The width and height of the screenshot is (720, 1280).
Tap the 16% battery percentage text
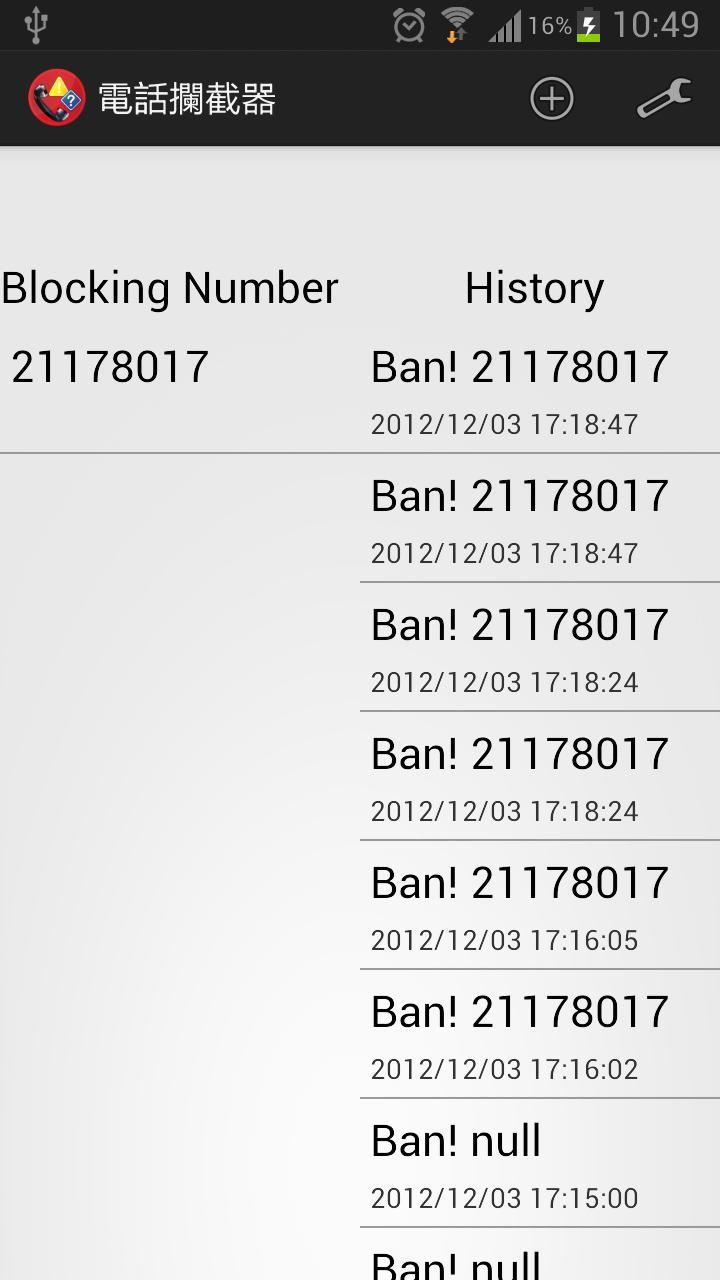[546, 25]
